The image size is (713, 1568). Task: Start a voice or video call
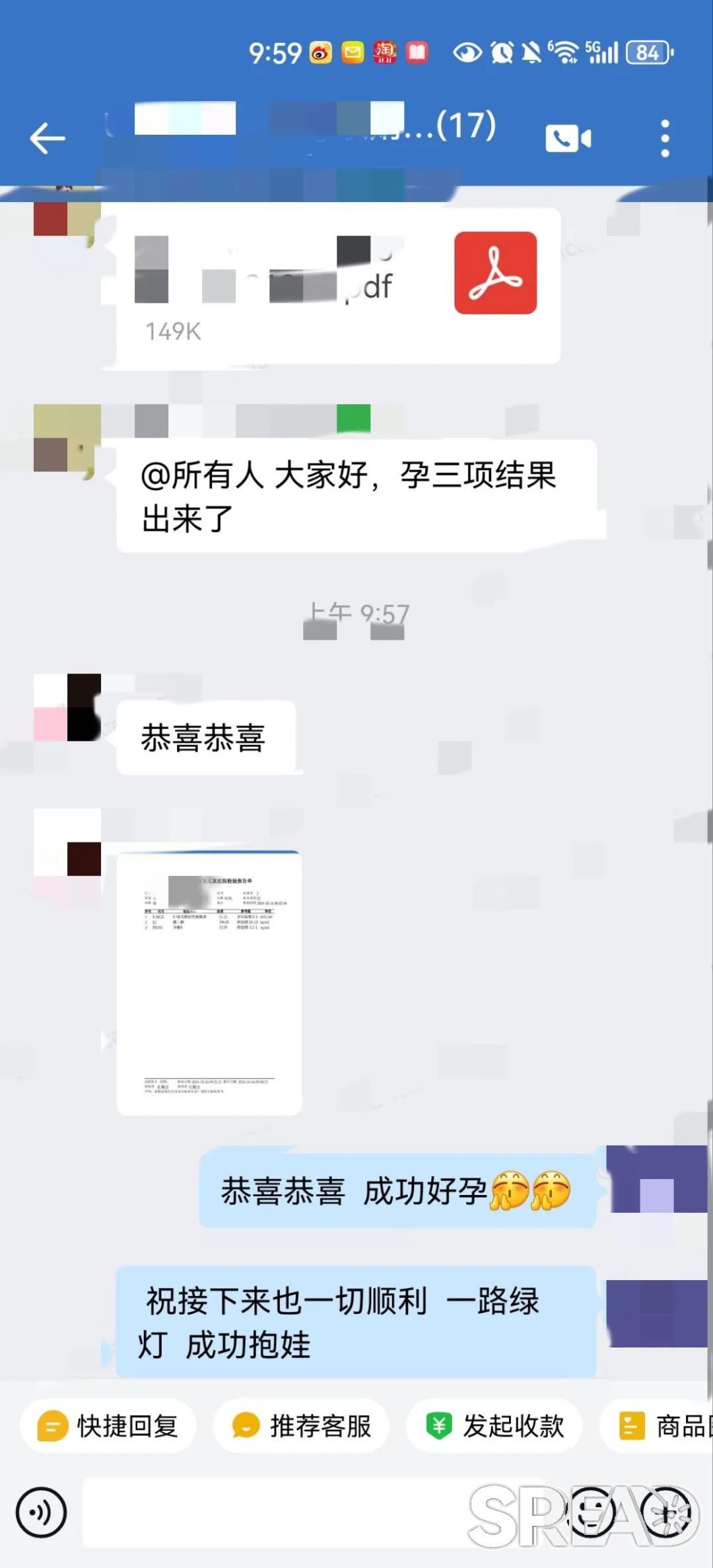coord(568,139)
